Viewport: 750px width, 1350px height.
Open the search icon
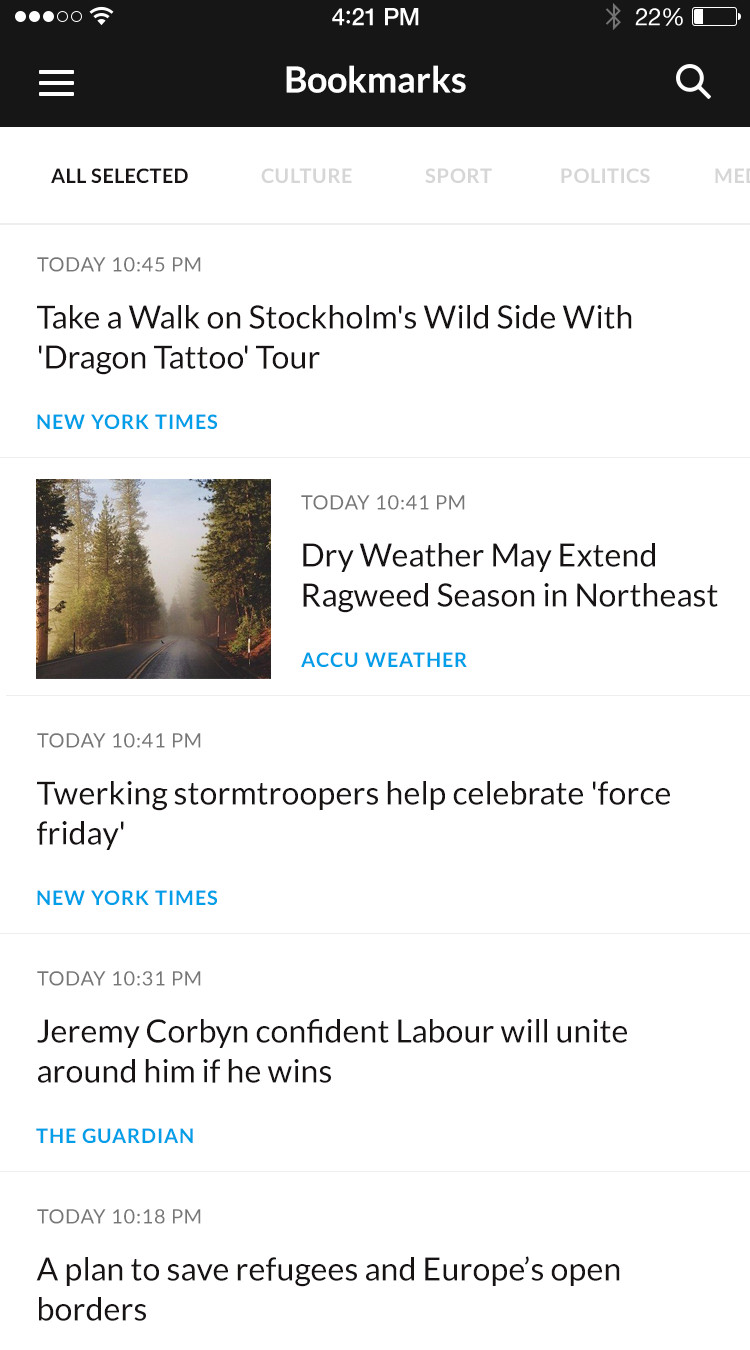(x=693, y=81)
